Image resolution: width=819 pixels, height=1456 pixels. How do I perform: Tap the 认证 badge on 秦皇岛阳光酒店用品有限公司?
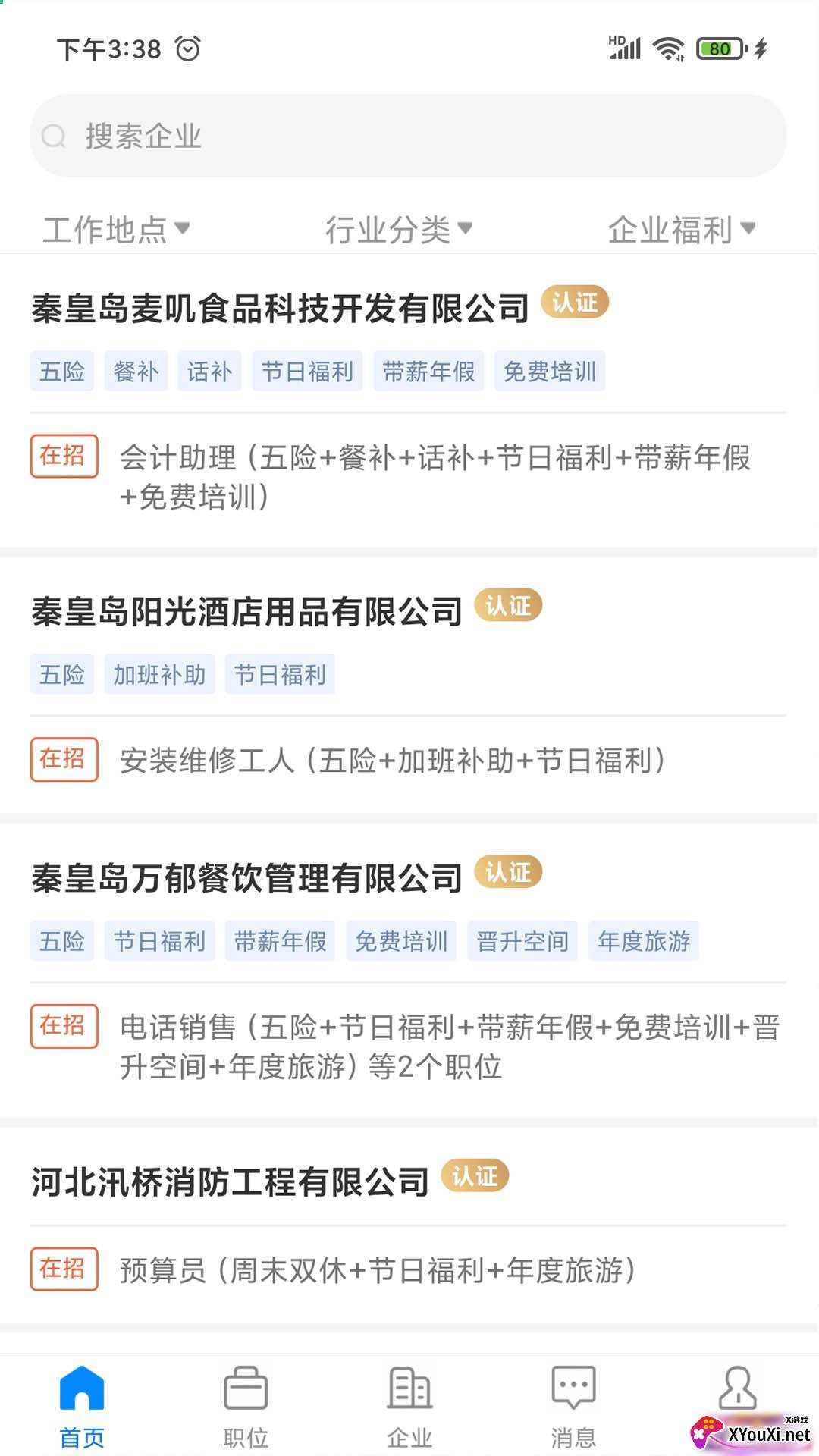508,606
